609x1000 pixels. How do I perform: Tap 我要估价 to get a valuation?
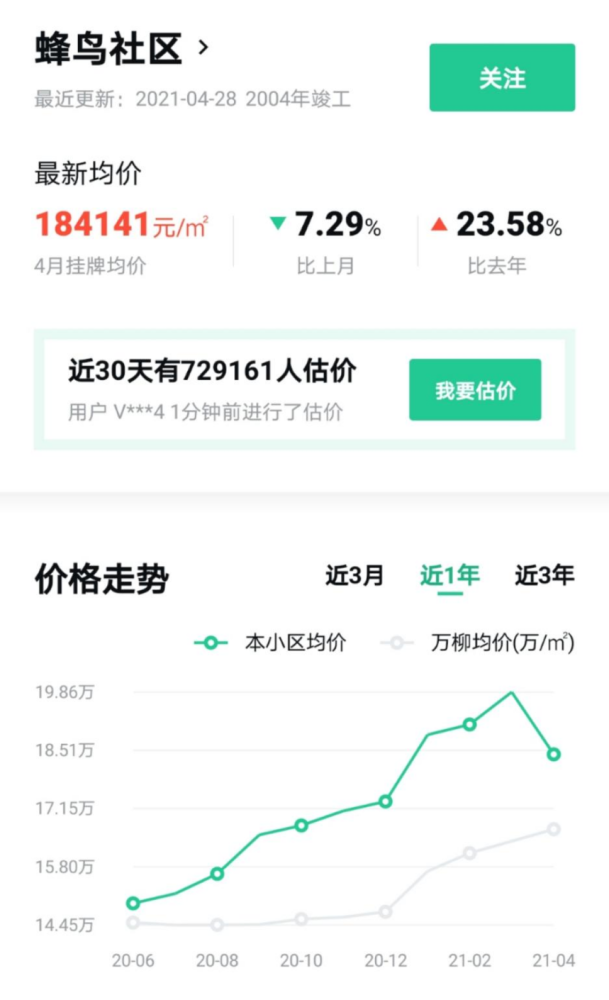pyautogui.click(x=475, y=390)
